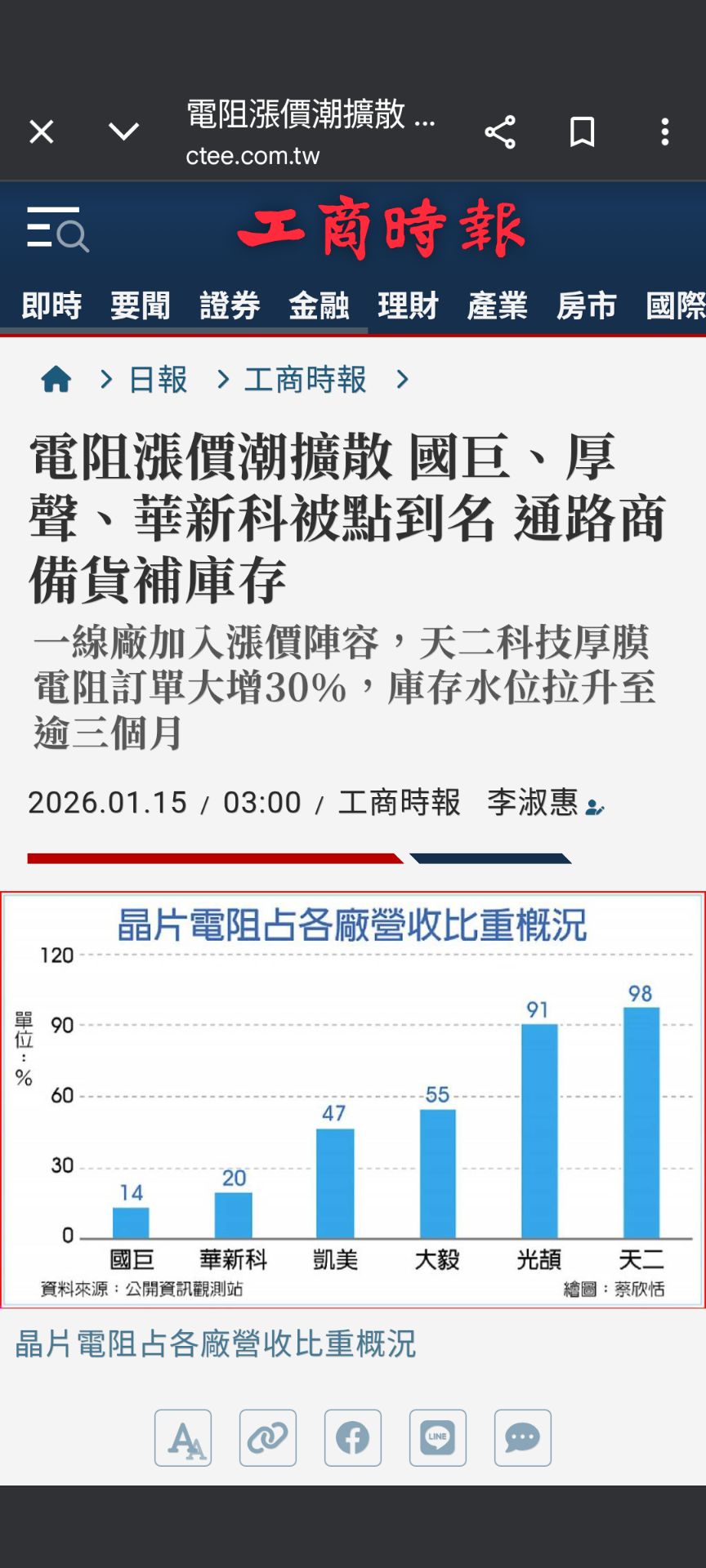Image resolution: width=706 pixels, height=1568 pixels.
Task: View author profile via person icon
Action: coord(596,805)
